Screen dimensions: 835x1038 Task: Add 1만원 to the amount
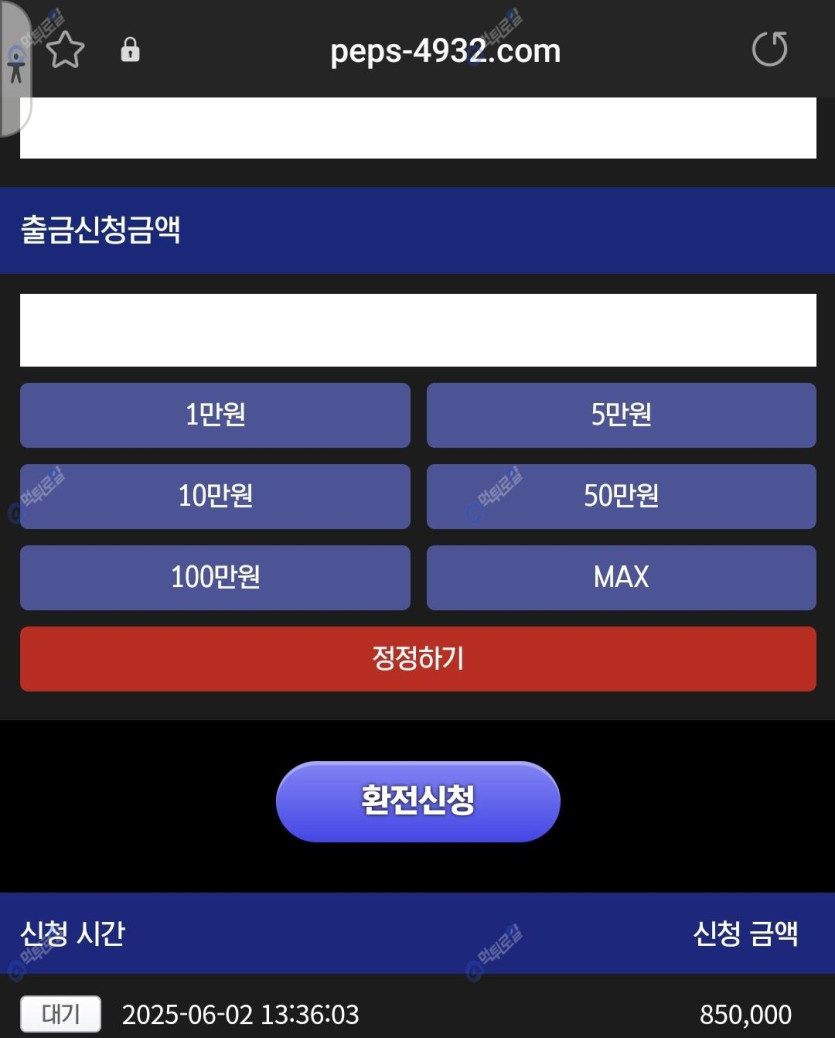click(215, 415)
